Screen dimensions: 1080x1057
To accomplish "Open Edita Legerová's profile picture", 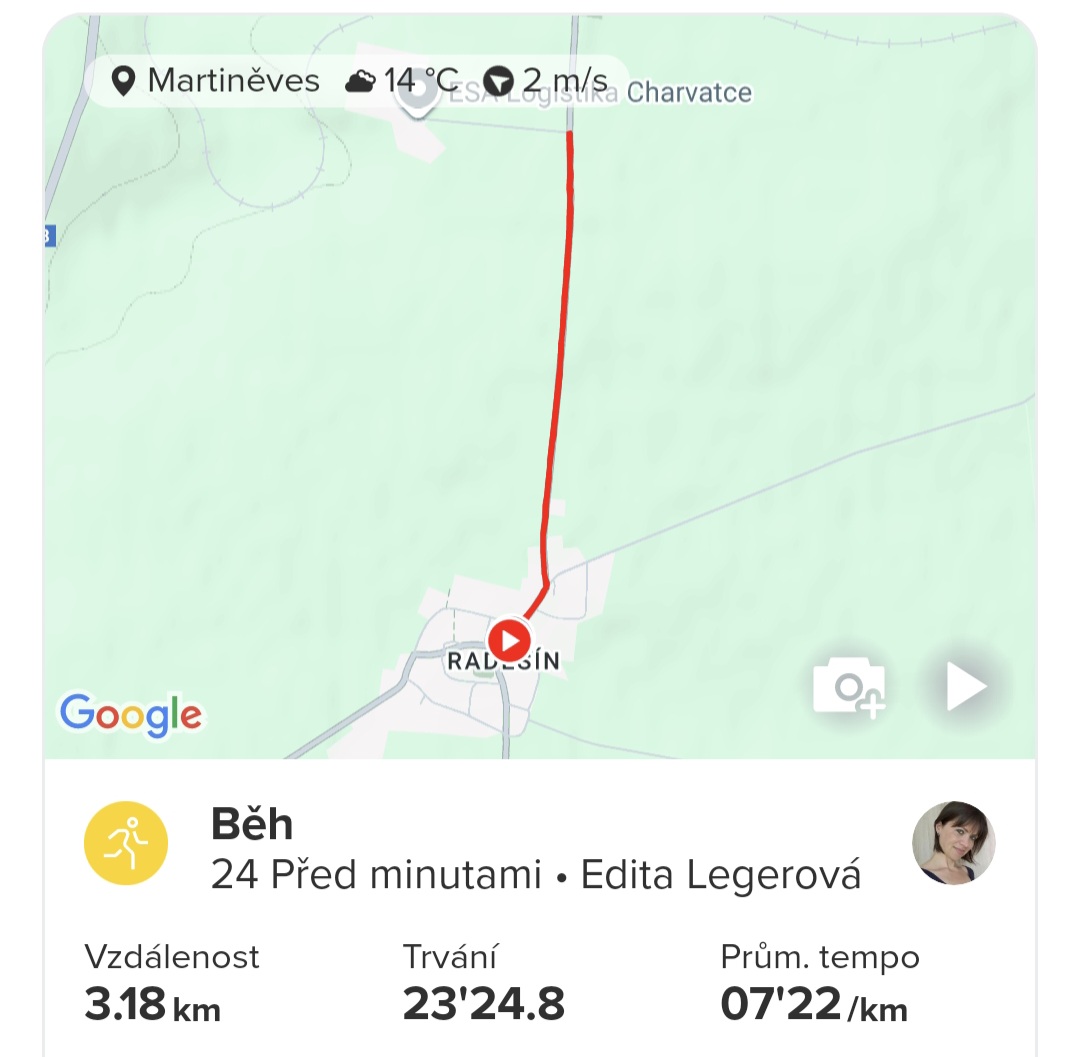I will point(954,843).
